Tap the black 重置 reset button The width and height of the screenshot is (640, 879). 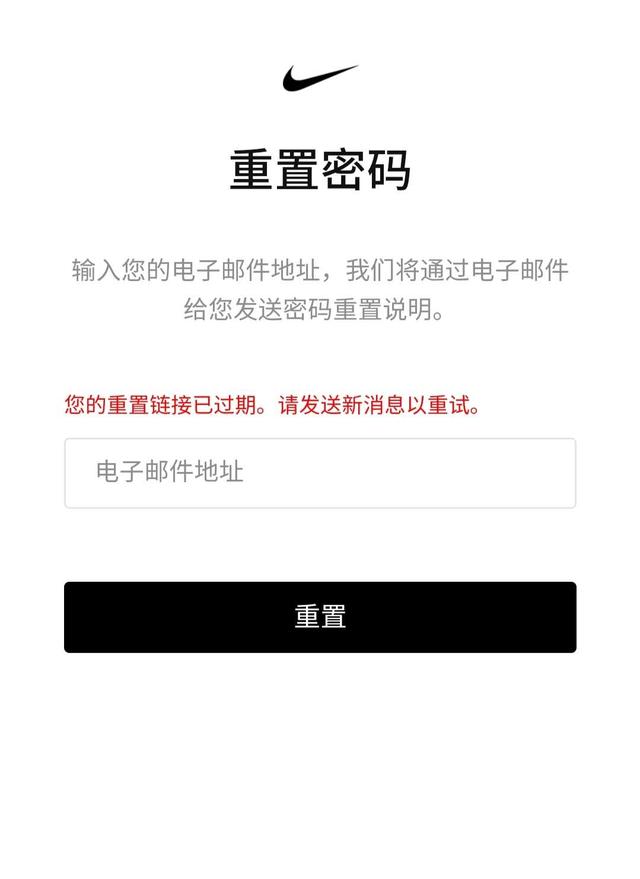320,617
